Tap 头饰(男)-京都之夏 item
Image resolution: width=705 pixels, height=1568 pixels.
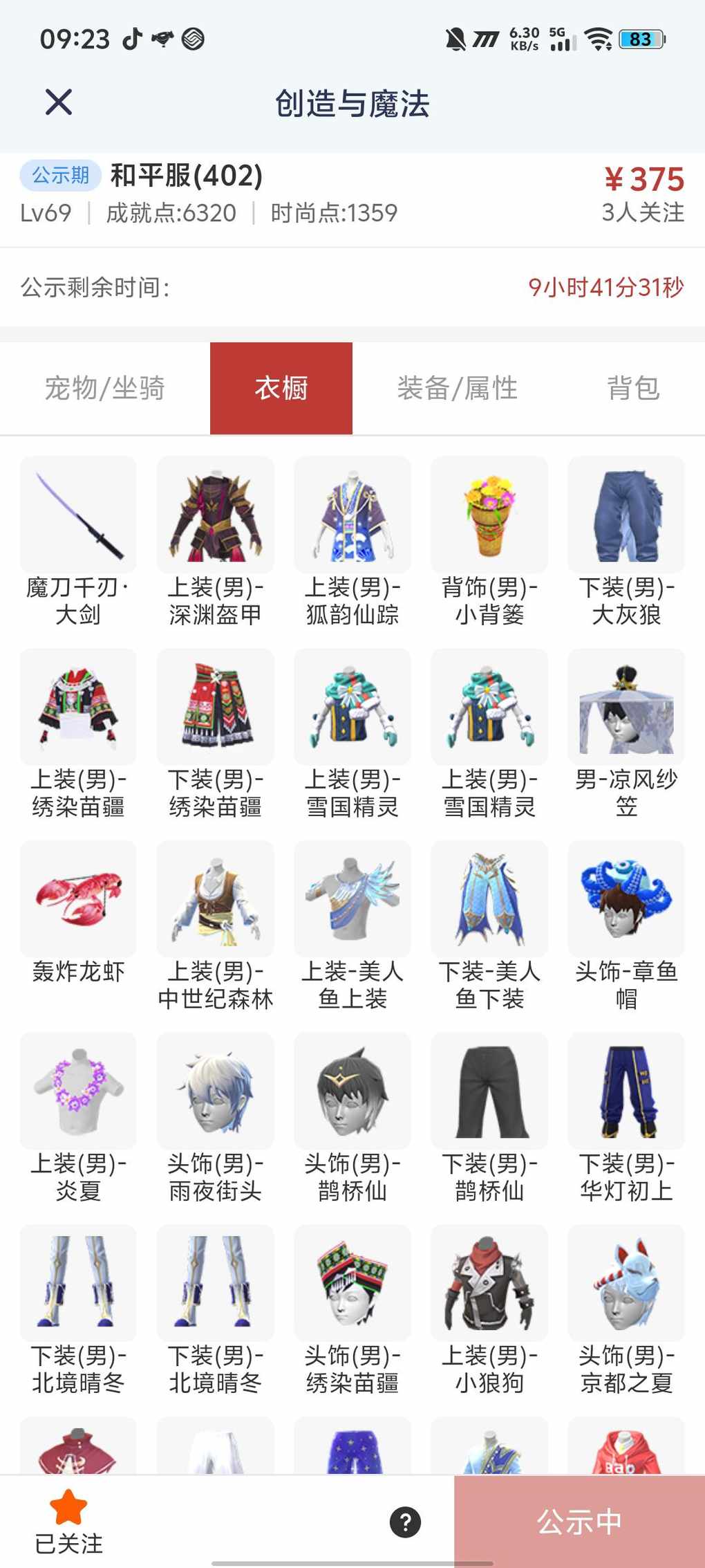[626, 1284]
